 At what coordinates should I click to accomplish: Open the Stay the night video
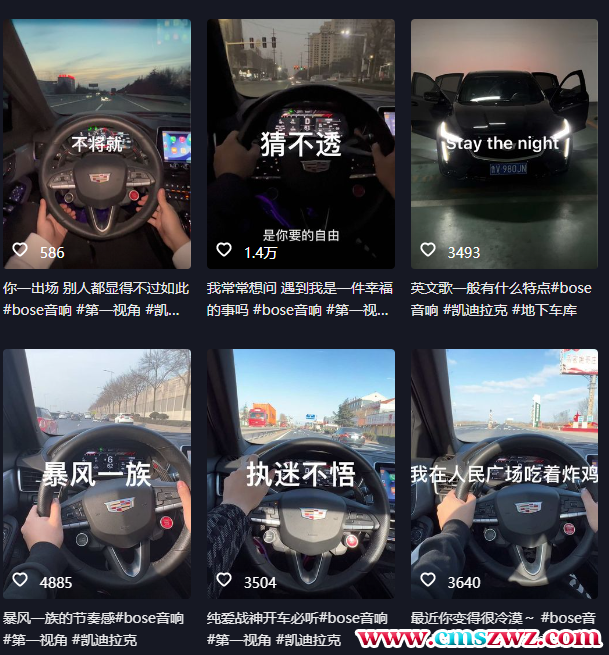click(x=504, y=144)
